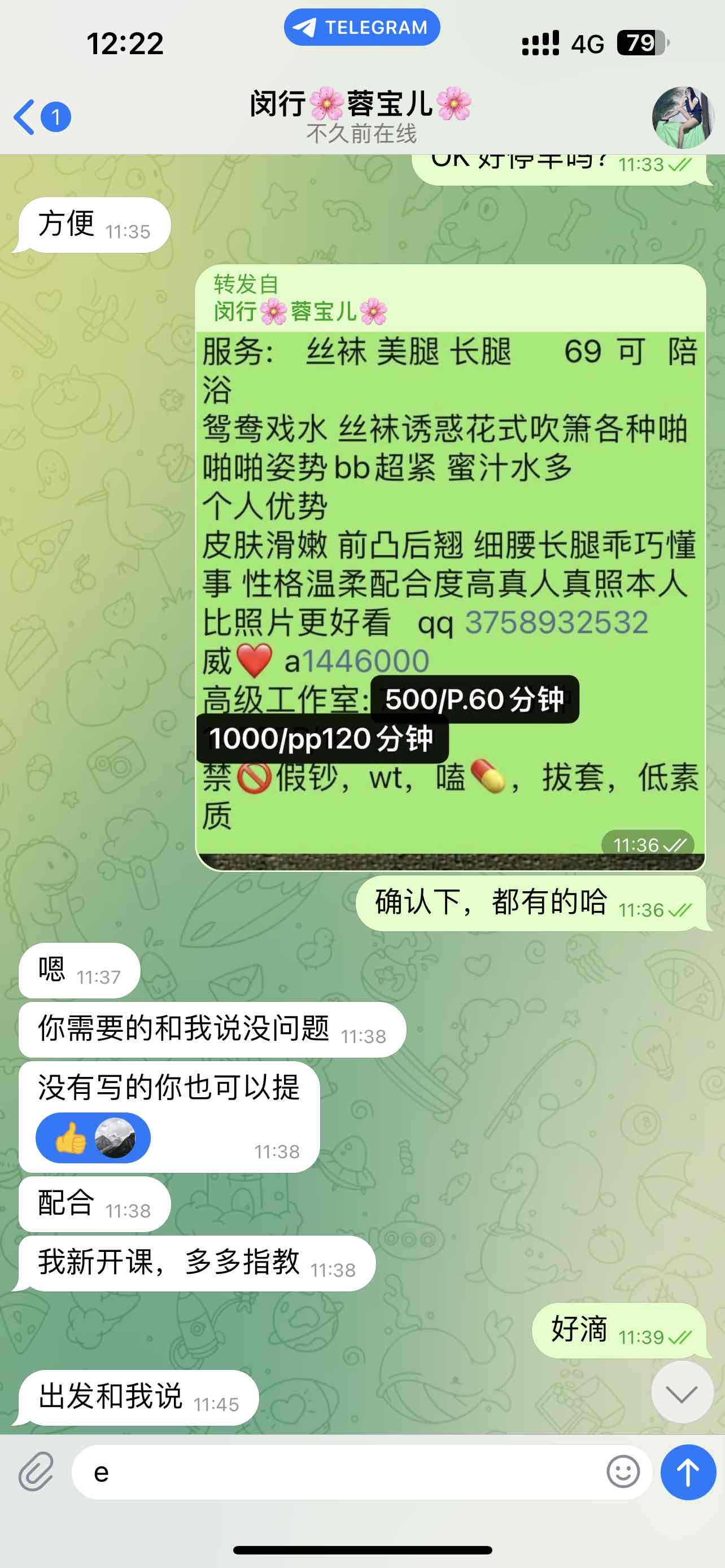Jump to the latest message with the down arrow
725x1568 pixels.
coord(681,1392)
